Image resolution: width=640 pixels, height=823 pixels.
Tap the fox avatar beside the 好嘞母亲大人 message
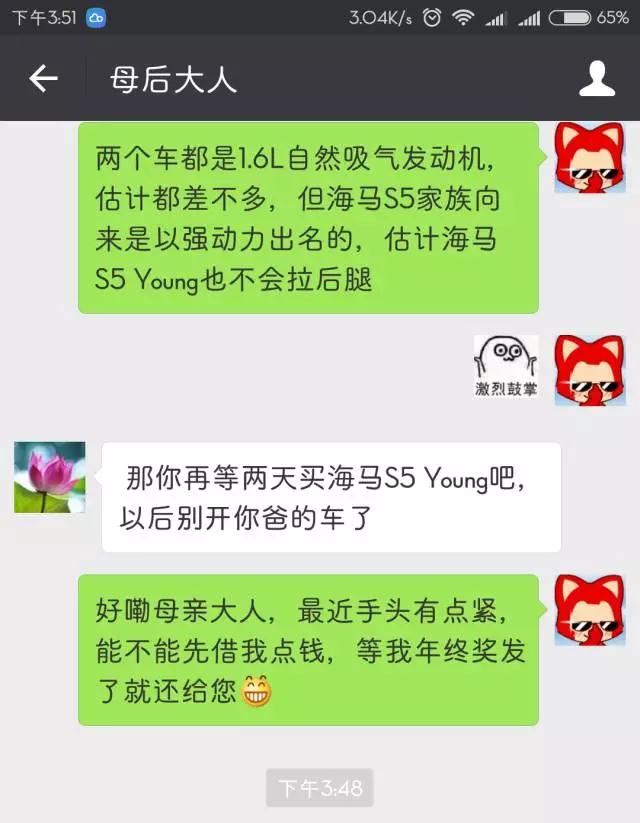click(x=589, y=609)
